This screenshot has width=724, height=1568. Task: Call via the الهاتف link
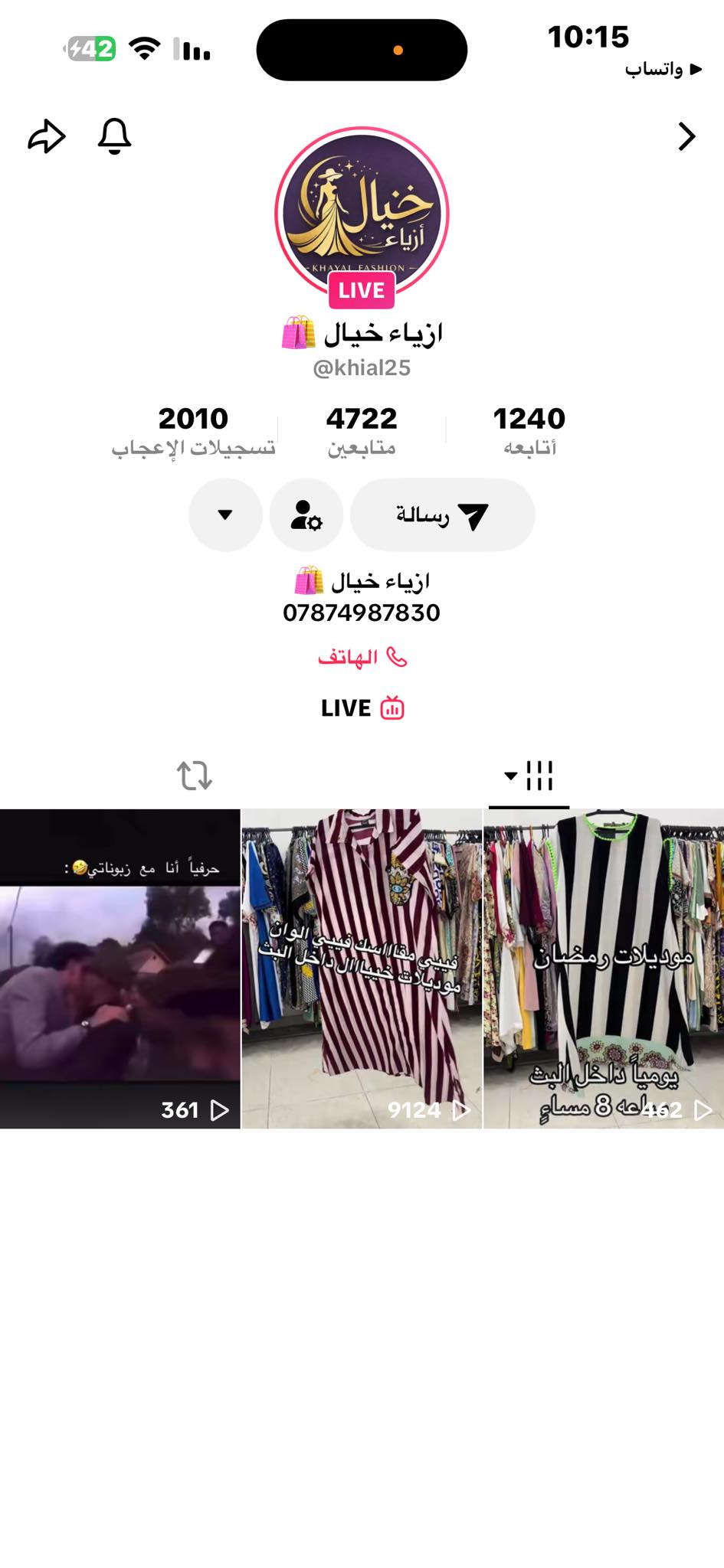(x=362, y=658)
